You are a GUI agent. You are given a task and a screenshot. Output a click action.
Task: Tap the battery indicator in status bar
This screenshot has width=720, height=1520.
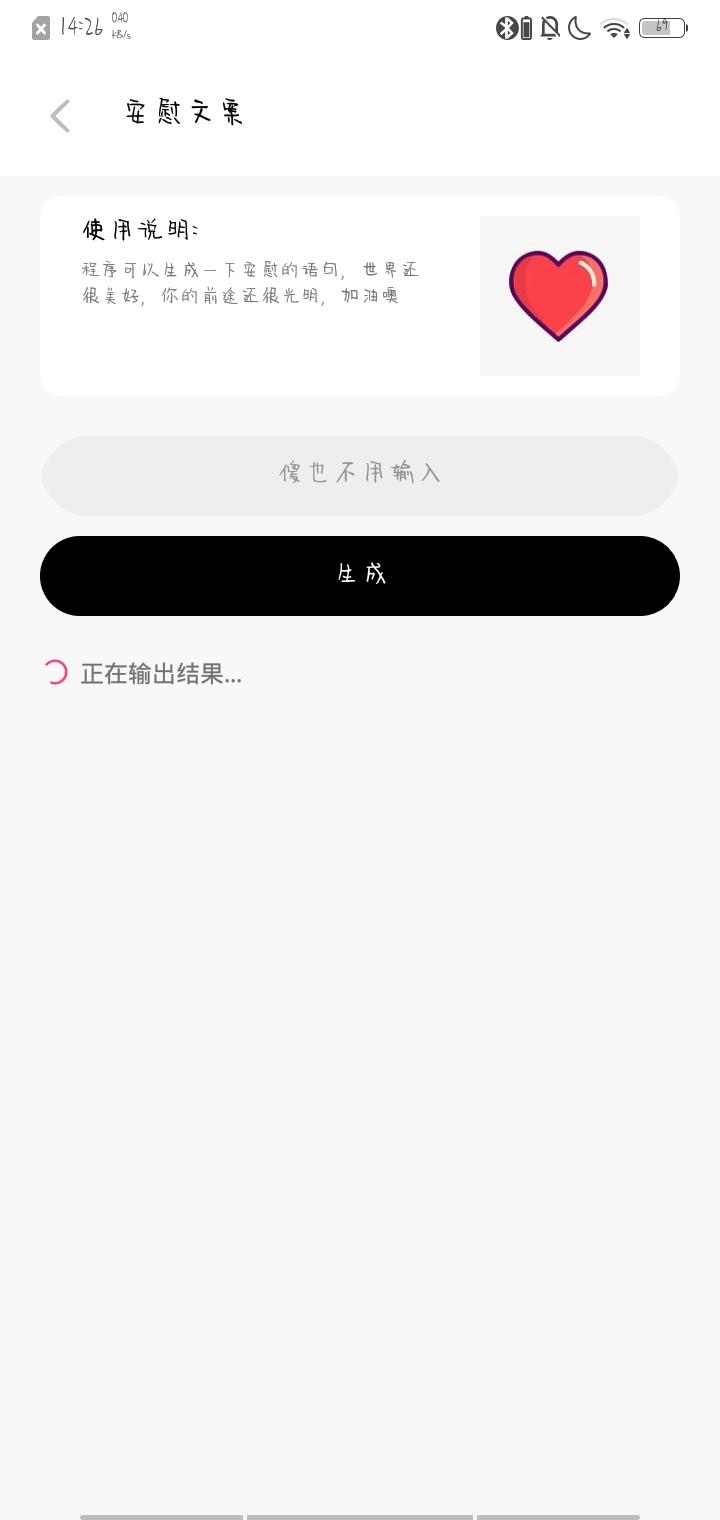pos(659,28)
